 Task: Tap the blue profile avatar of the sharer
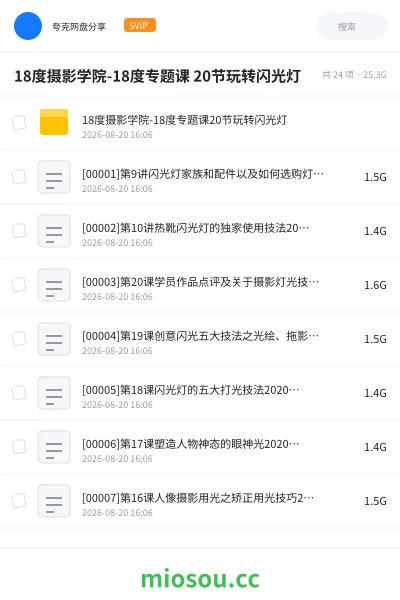click(28, 26)
